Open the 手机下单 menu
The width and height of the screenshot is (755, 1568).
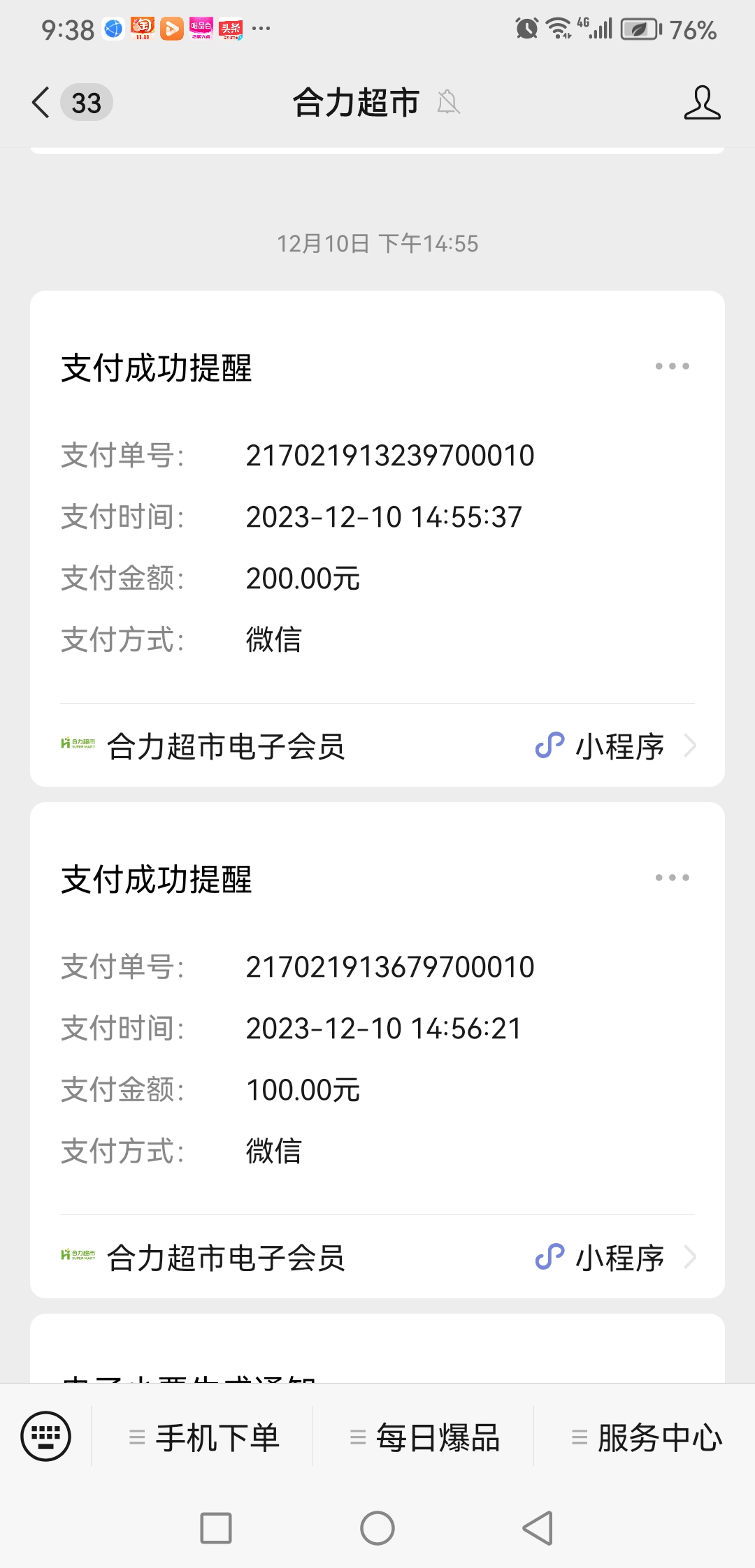tap(204, 1437)
